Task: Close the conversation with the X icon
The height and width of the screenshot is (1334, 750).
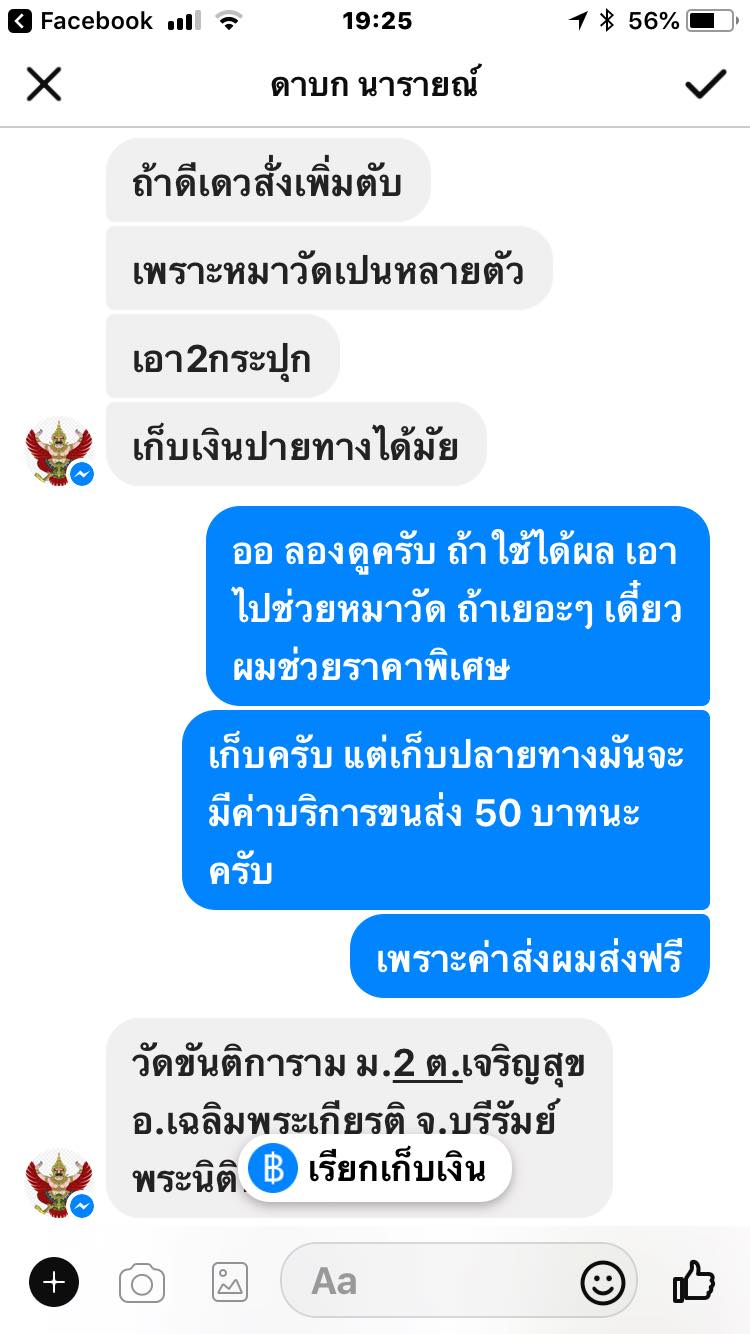Action: tap(43, 85)
